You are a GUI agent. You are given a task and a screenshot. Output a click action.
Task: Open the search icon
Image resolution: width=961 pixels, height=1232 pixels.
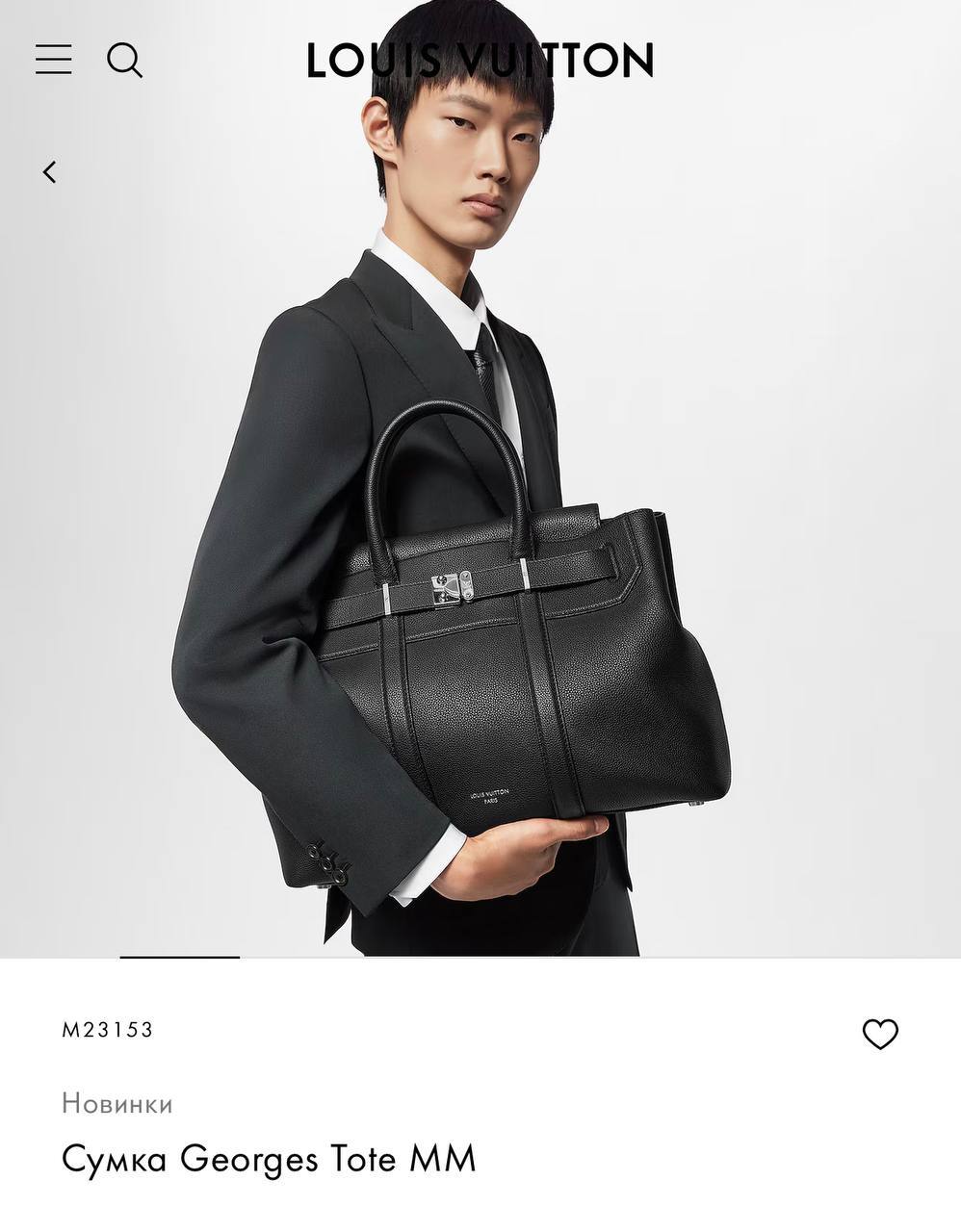[x=124, y=61]
